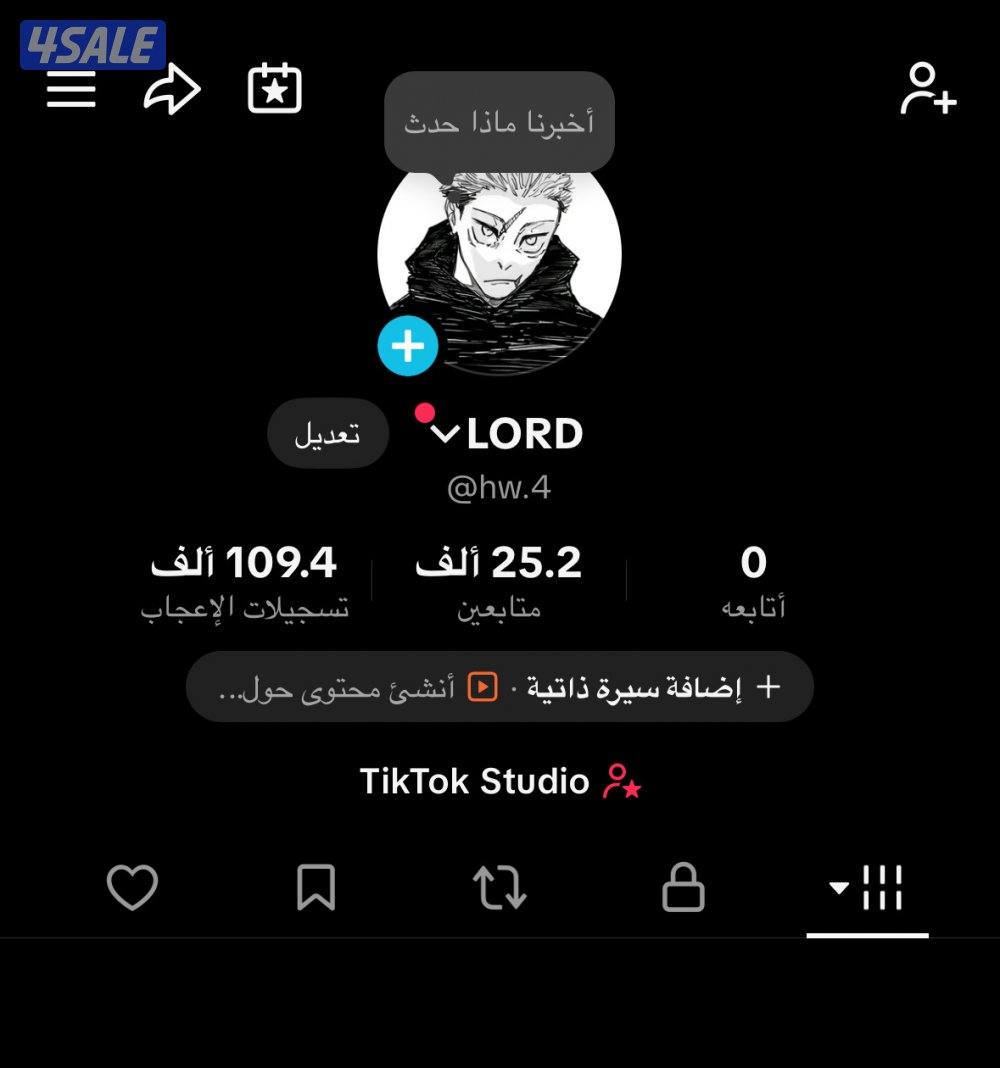The width and height of the screenshot is (1000, 1068).
Task: Select the liked videos heart icon
Action: coord(133,885)
